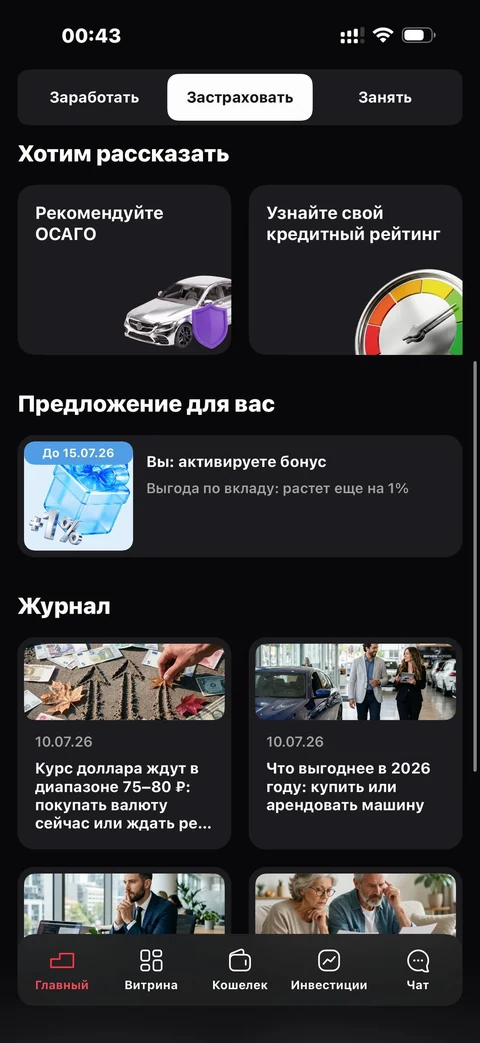Viewport: 480px width, 1043px height.
Task: Go to the Главный tab
Action: pos(62,970)
